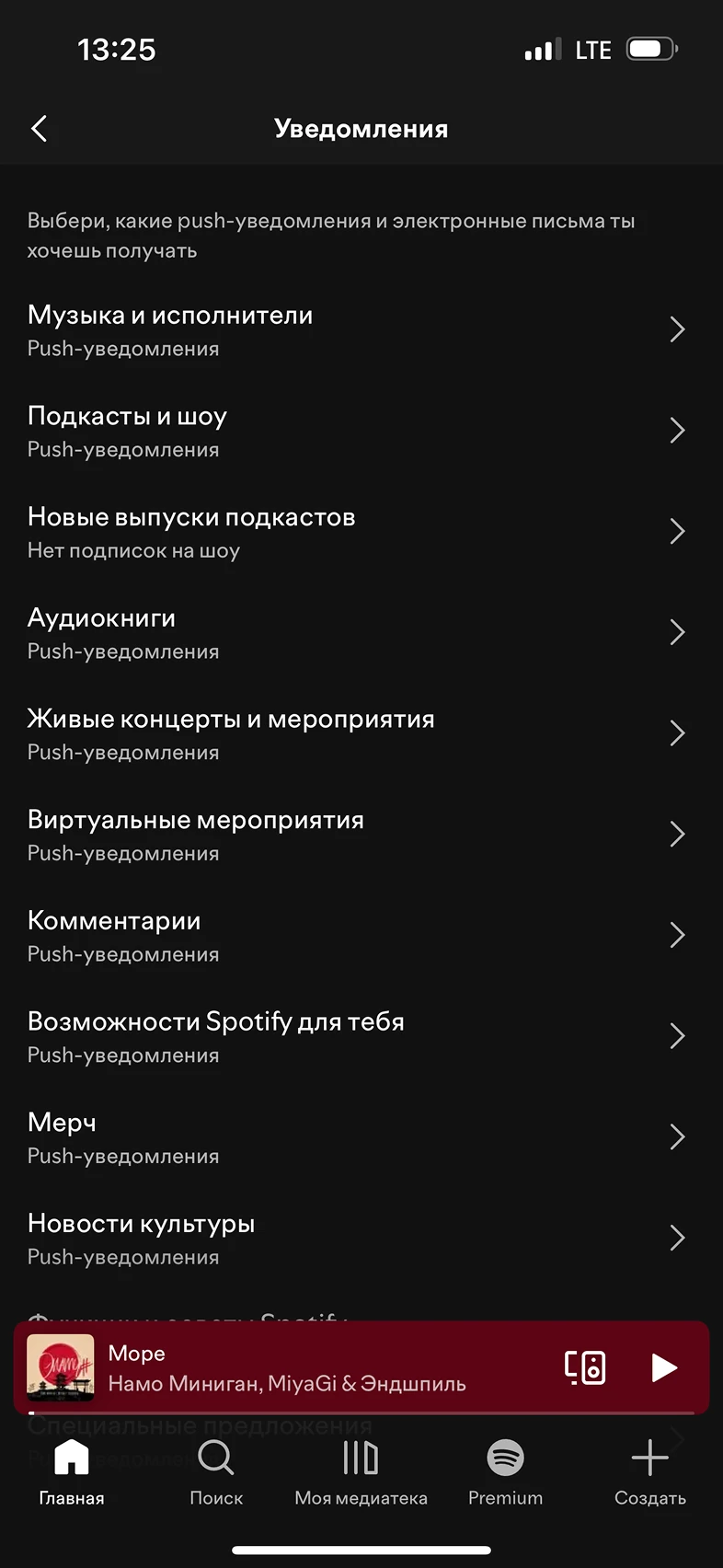Tap the Создать tab
This screenshot has width=723, height=1568.
[x=649, y=1472]
